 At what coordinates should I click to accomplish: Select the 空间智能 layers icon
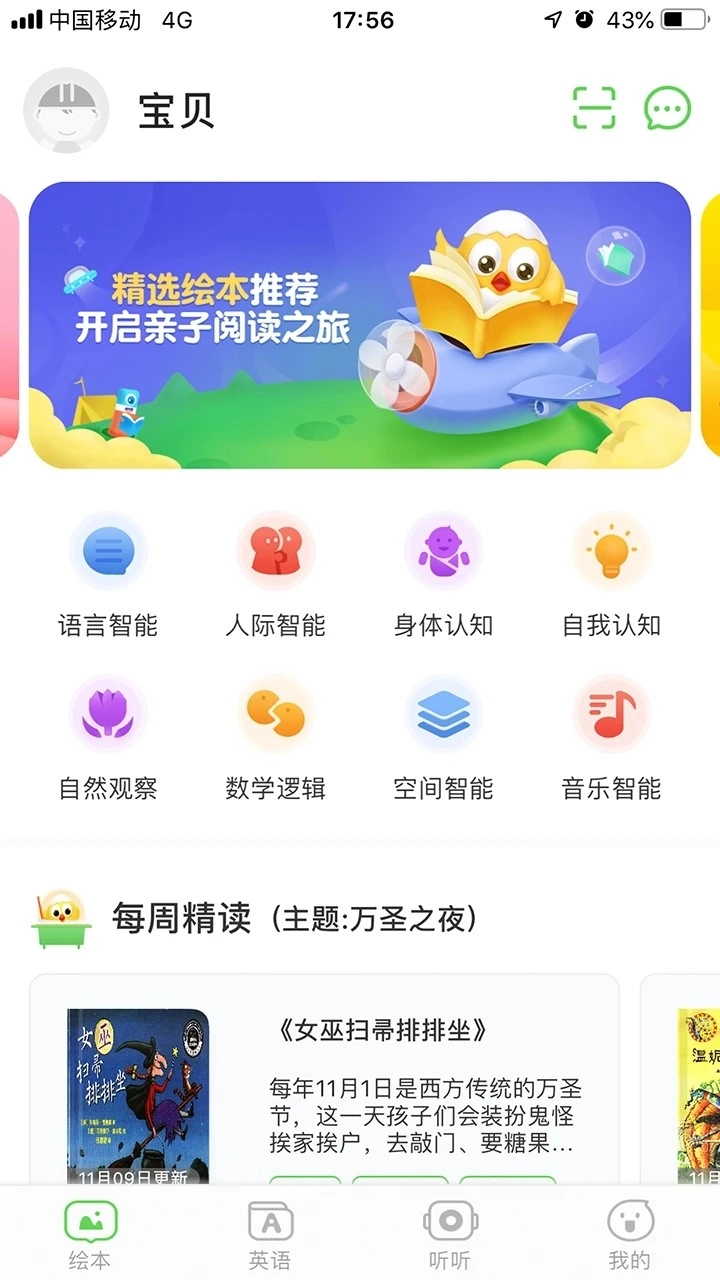(444, 713)
